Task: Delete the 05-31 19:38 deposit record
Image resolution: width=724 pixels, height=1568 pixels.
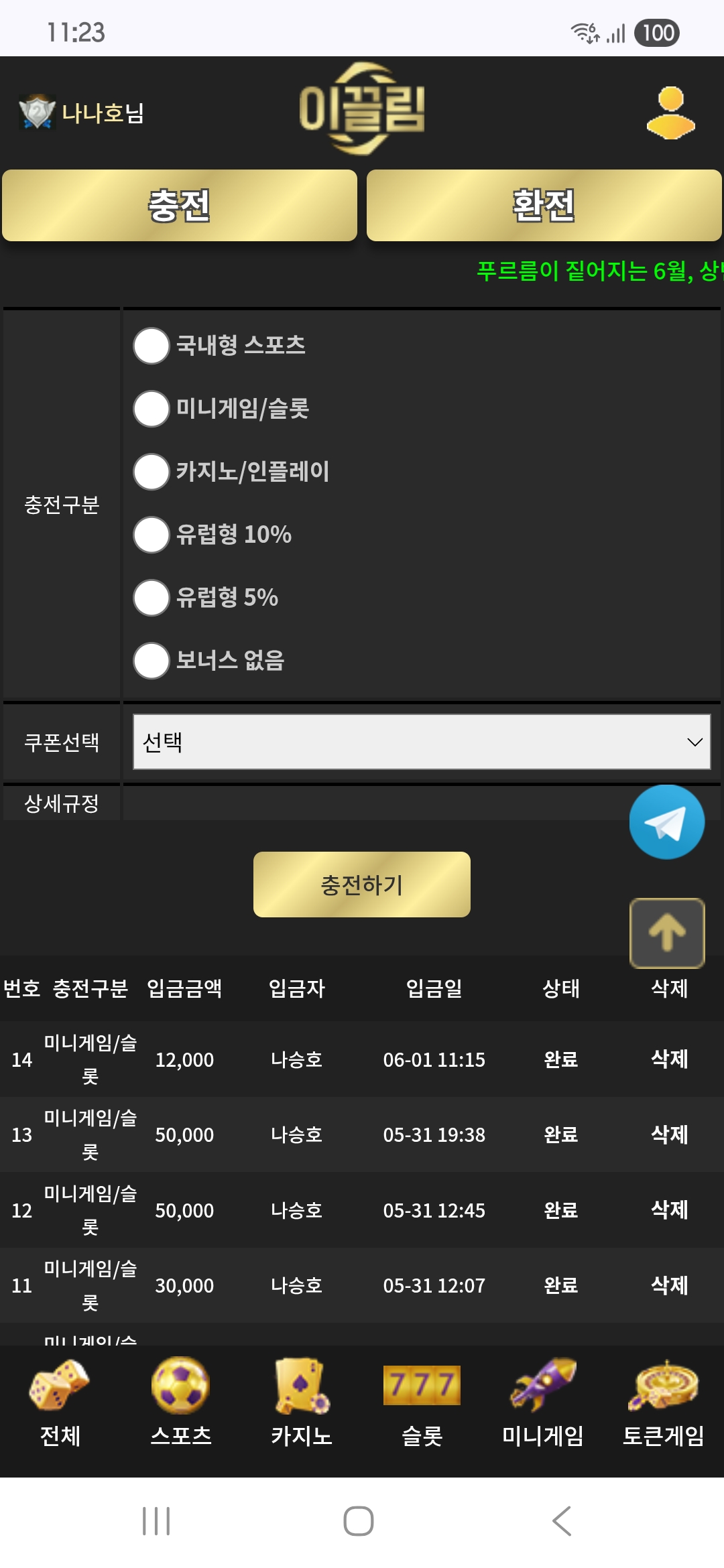Action: tap(670, 1134)
